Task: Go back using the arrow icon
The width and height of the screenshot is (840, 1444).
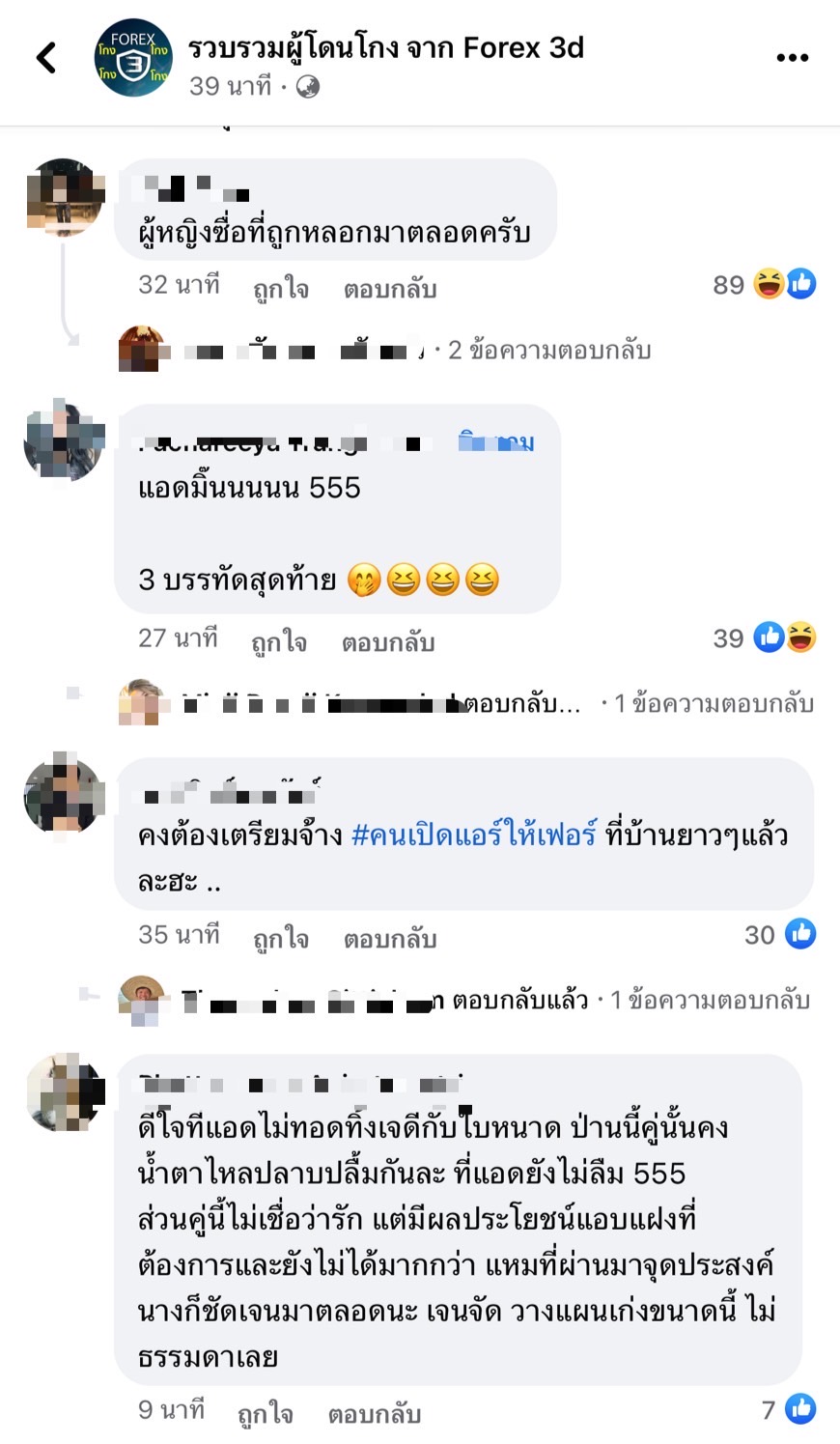Action: click(46, 58)
